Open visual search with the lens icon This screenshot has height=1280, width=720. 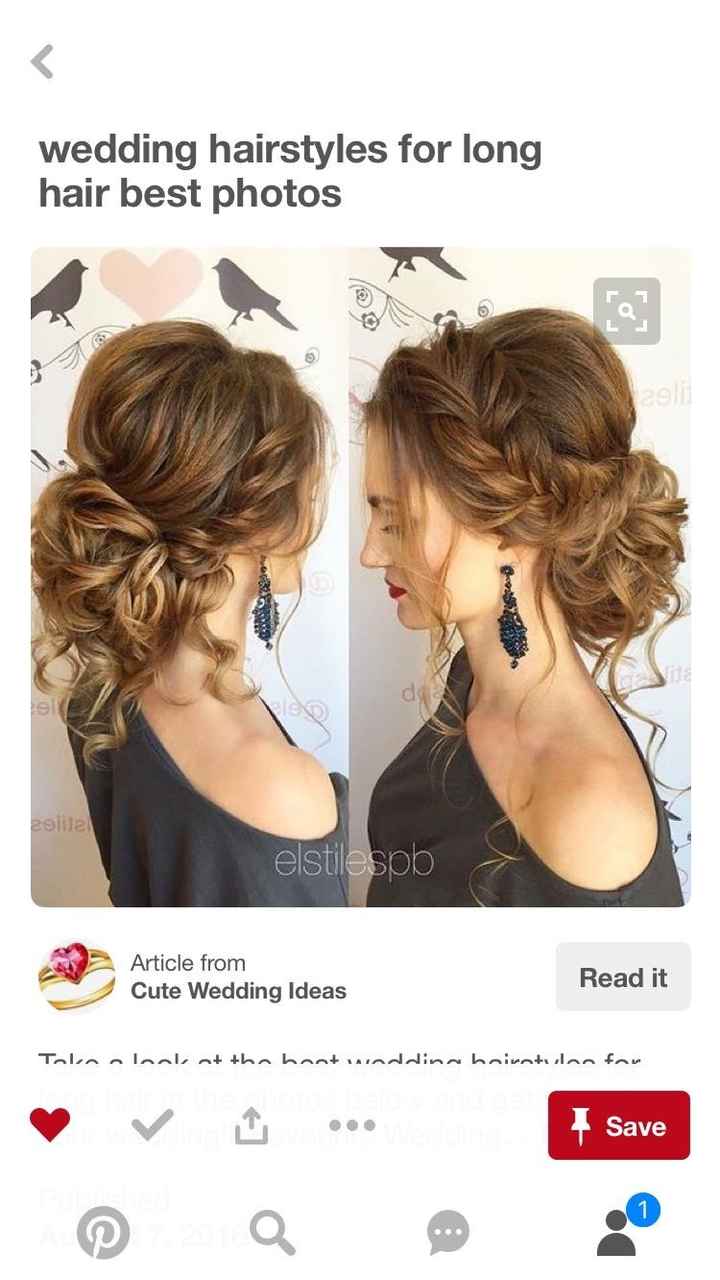(x=625, y=310)
